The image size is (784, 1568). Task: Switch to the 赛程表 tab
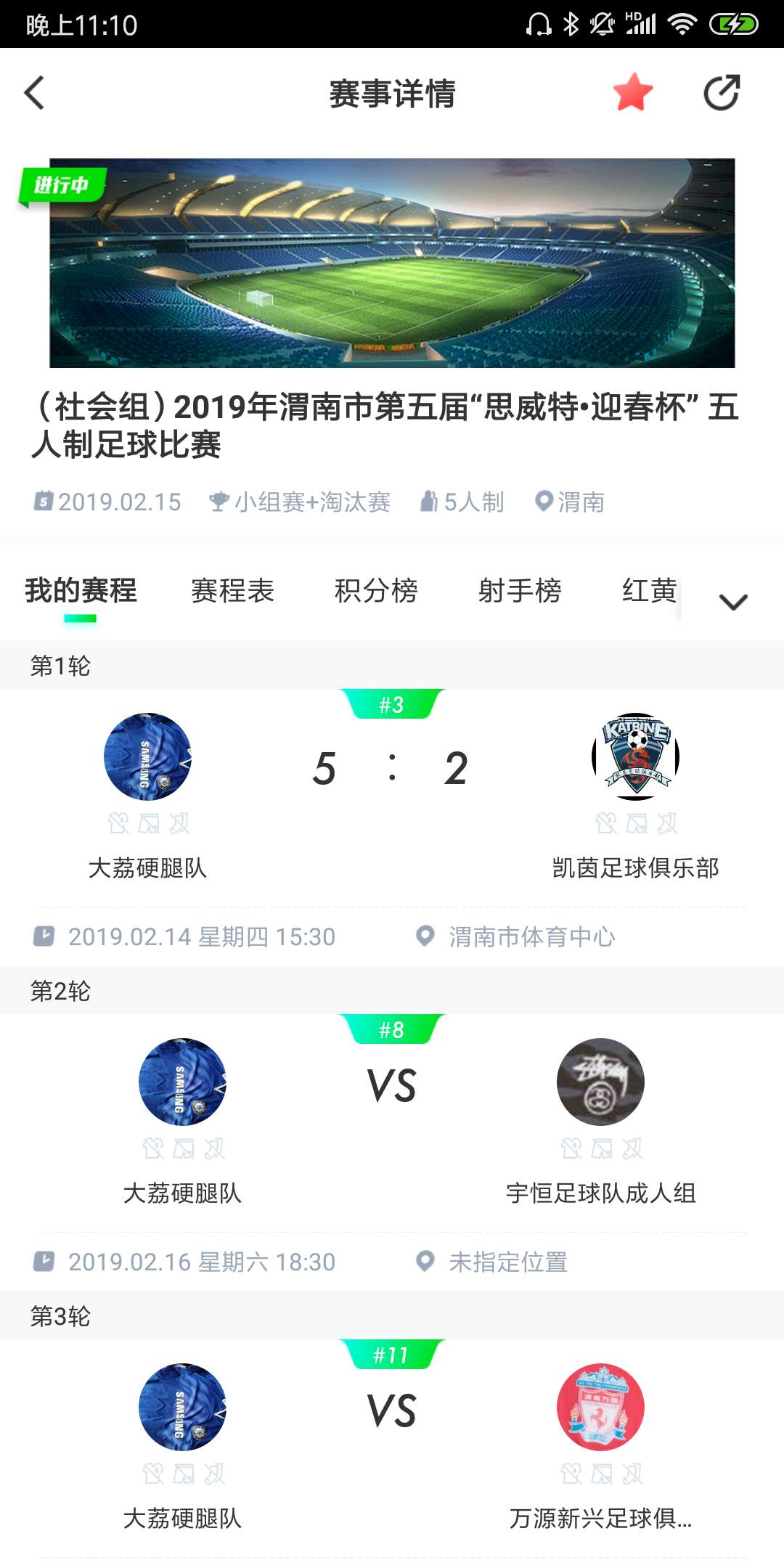coord(232,591)
